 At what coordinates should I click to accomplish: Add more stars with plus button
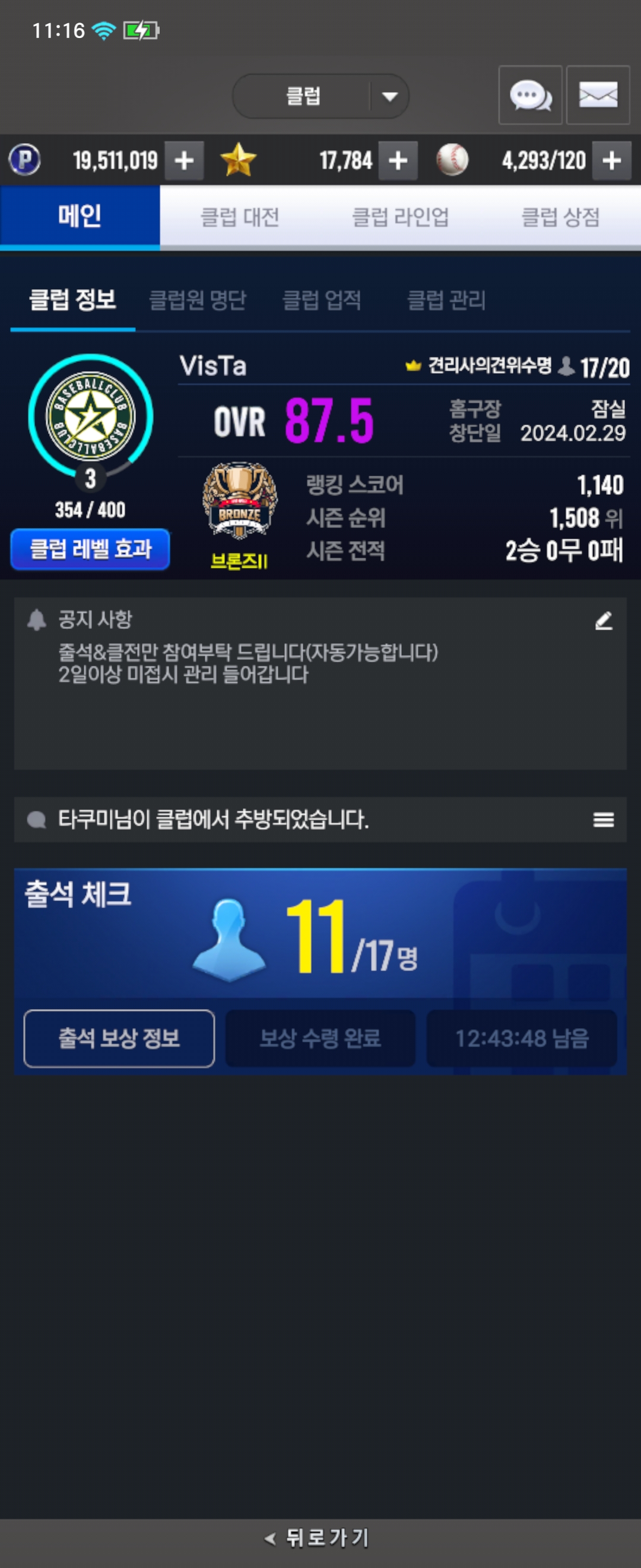(x=398, y=161)
